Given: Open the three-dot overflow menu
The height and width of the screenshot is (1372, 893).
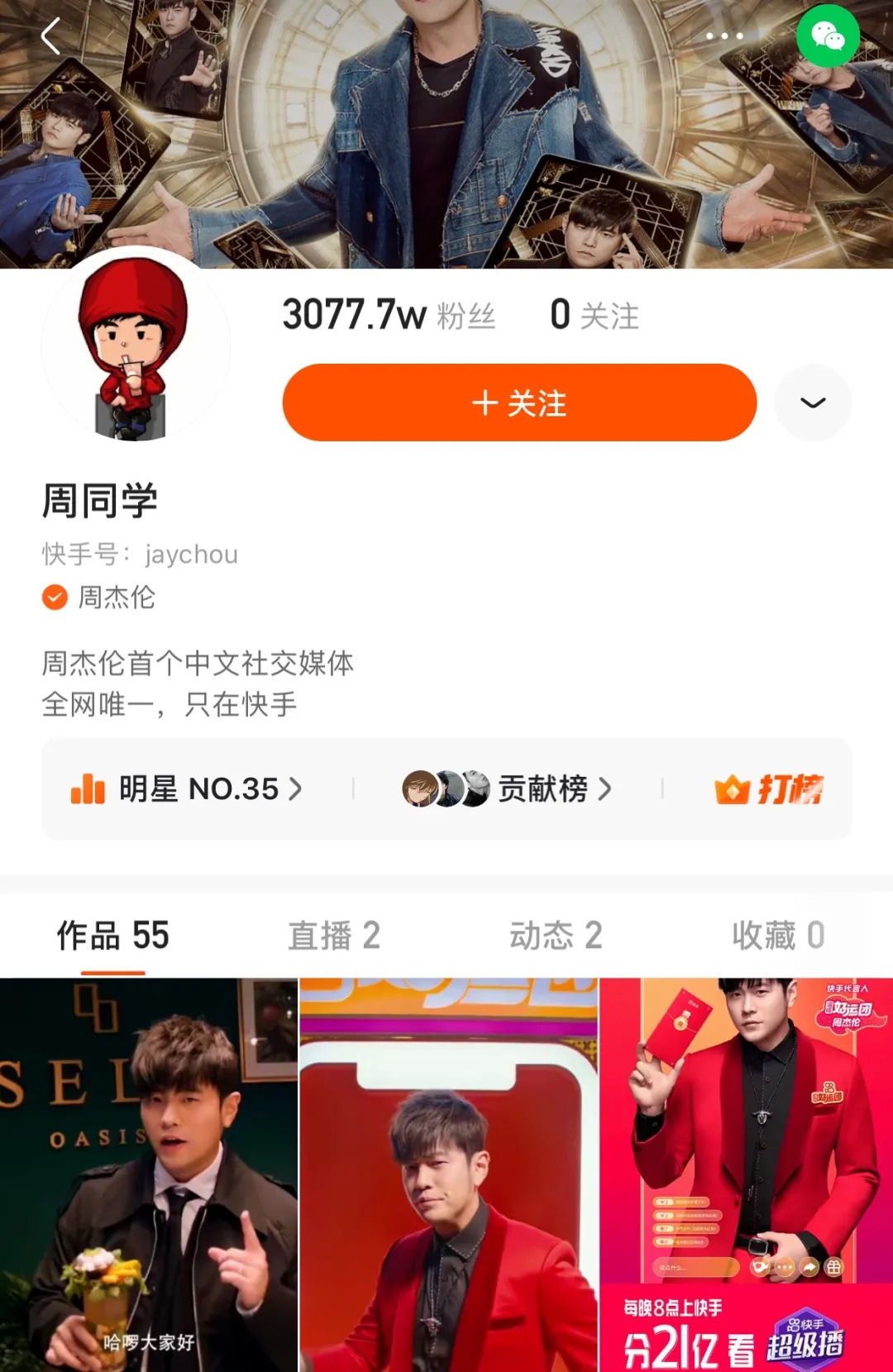Looking at the screenshot, I should (x=724, y=36).
